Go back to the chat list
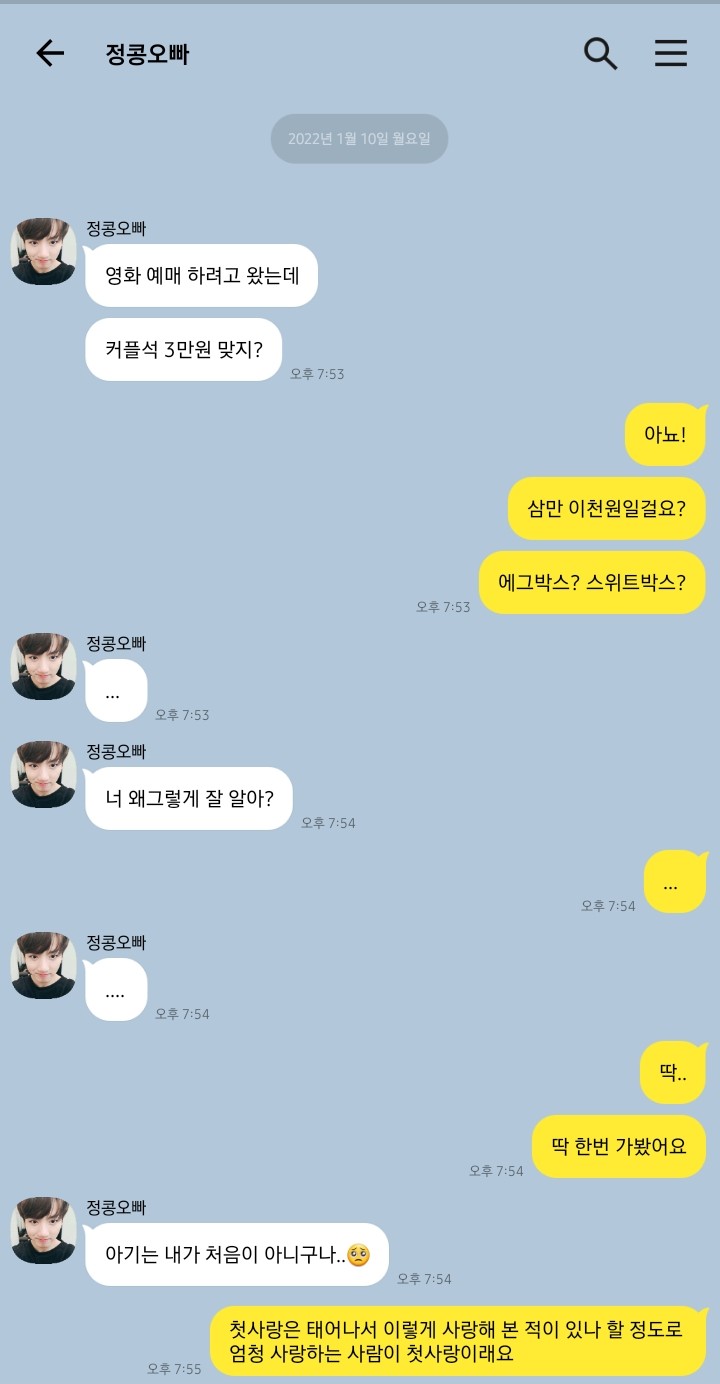 tap(49, 54)
